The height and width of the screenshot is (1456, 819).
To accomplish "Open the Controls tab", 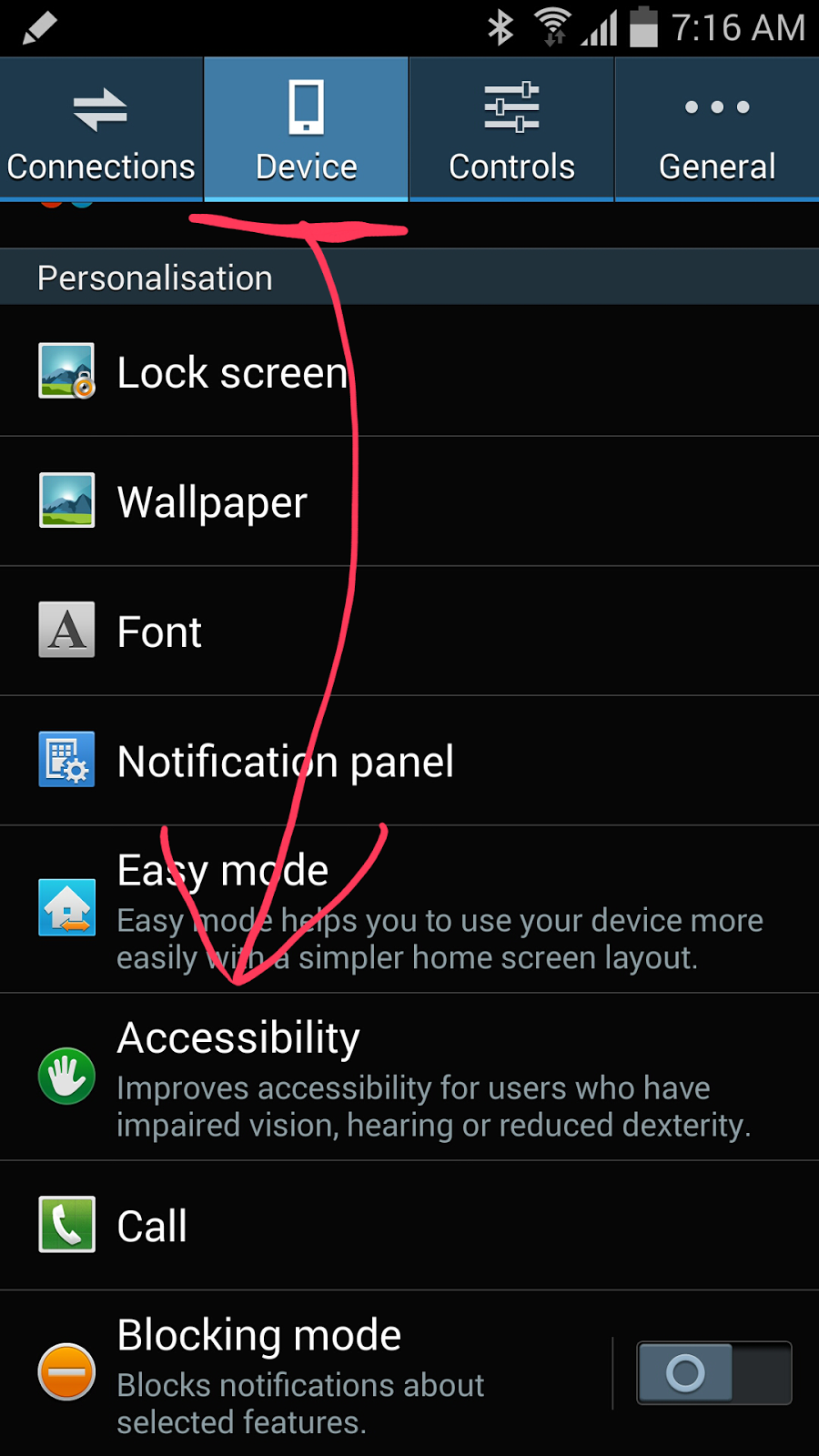I will click(511, 129).
